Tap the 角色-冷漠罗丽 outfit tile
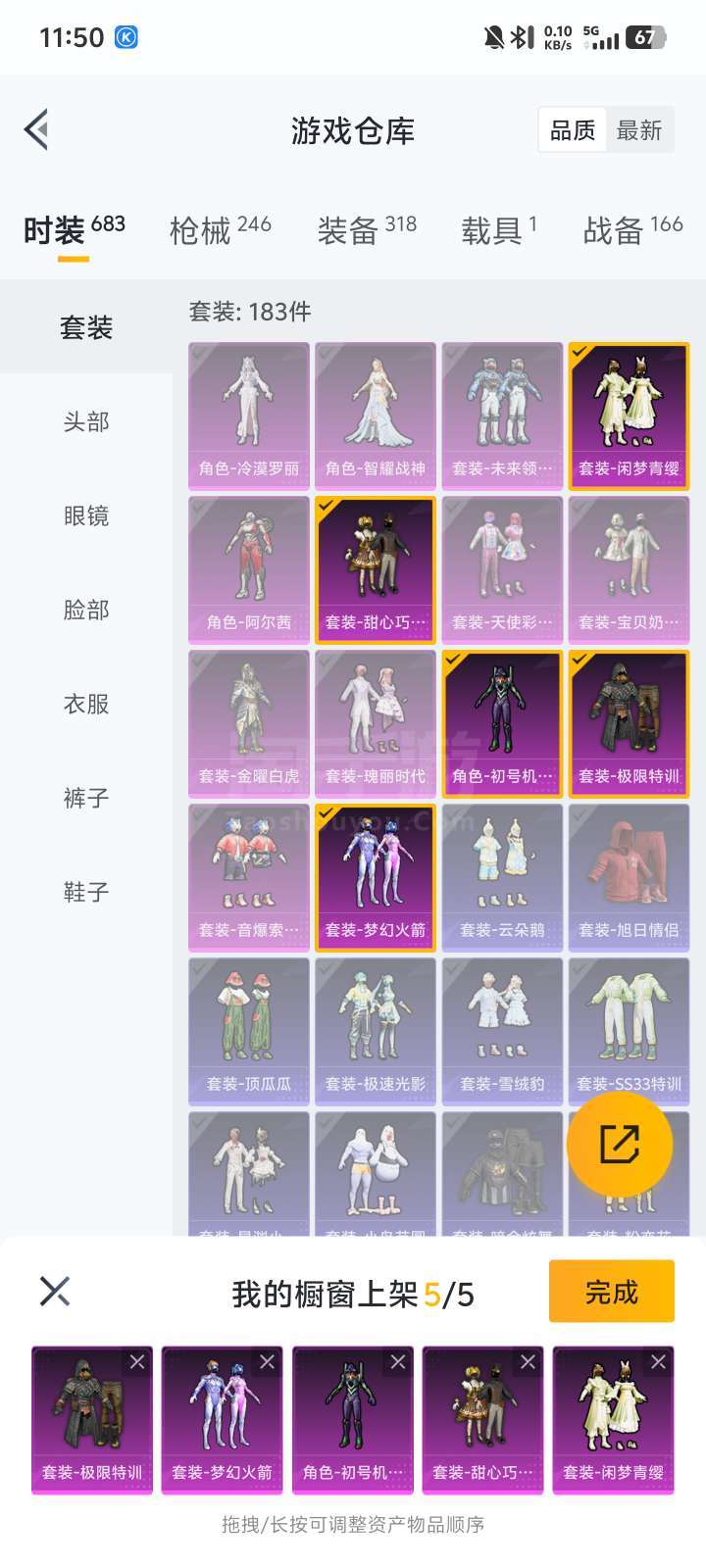The width and height of the screenshot is (706, 1568). (x=249, y=416)
